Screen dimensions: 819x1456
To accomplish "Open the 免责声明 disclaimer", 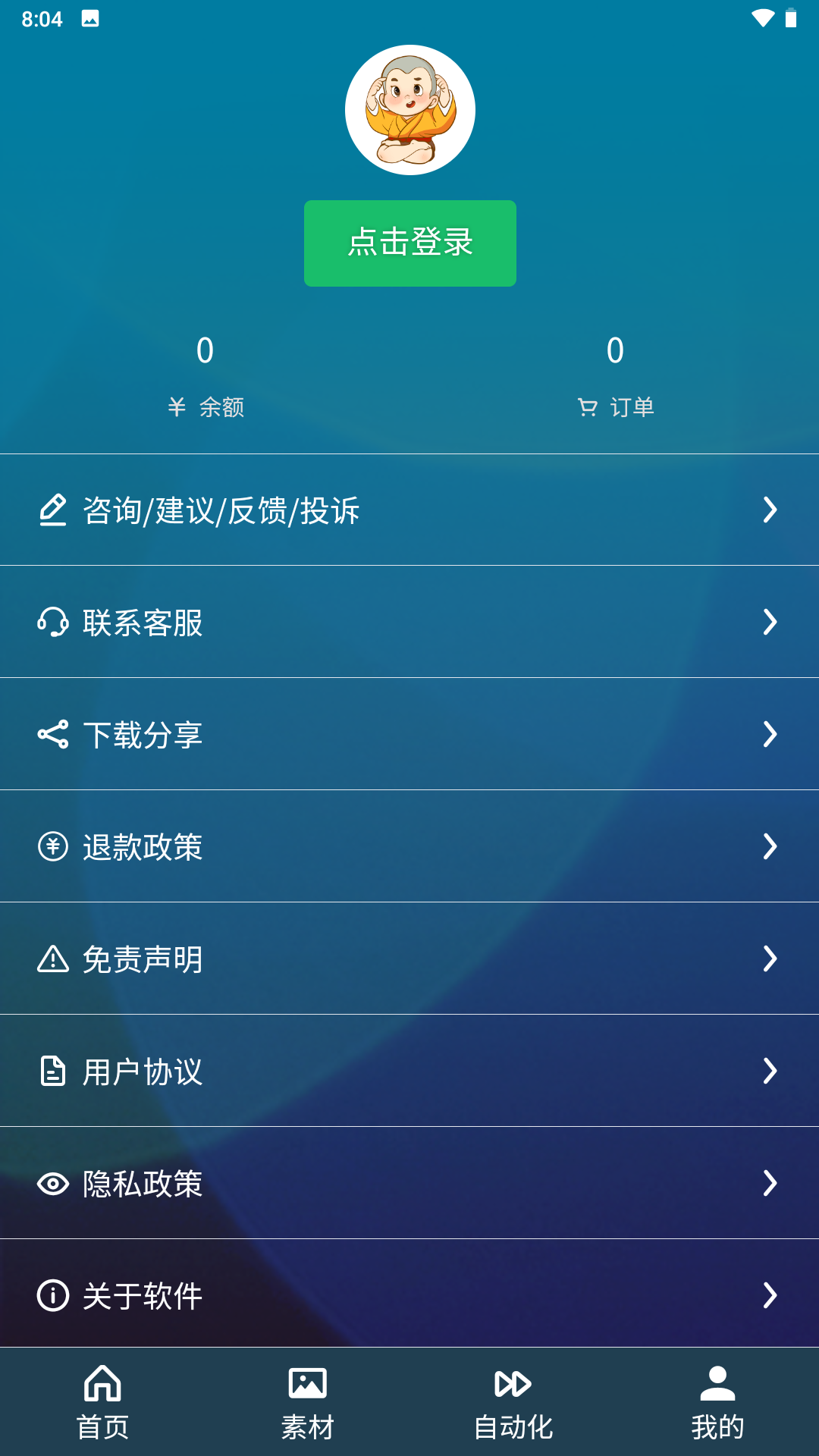I will coord(409,959).
